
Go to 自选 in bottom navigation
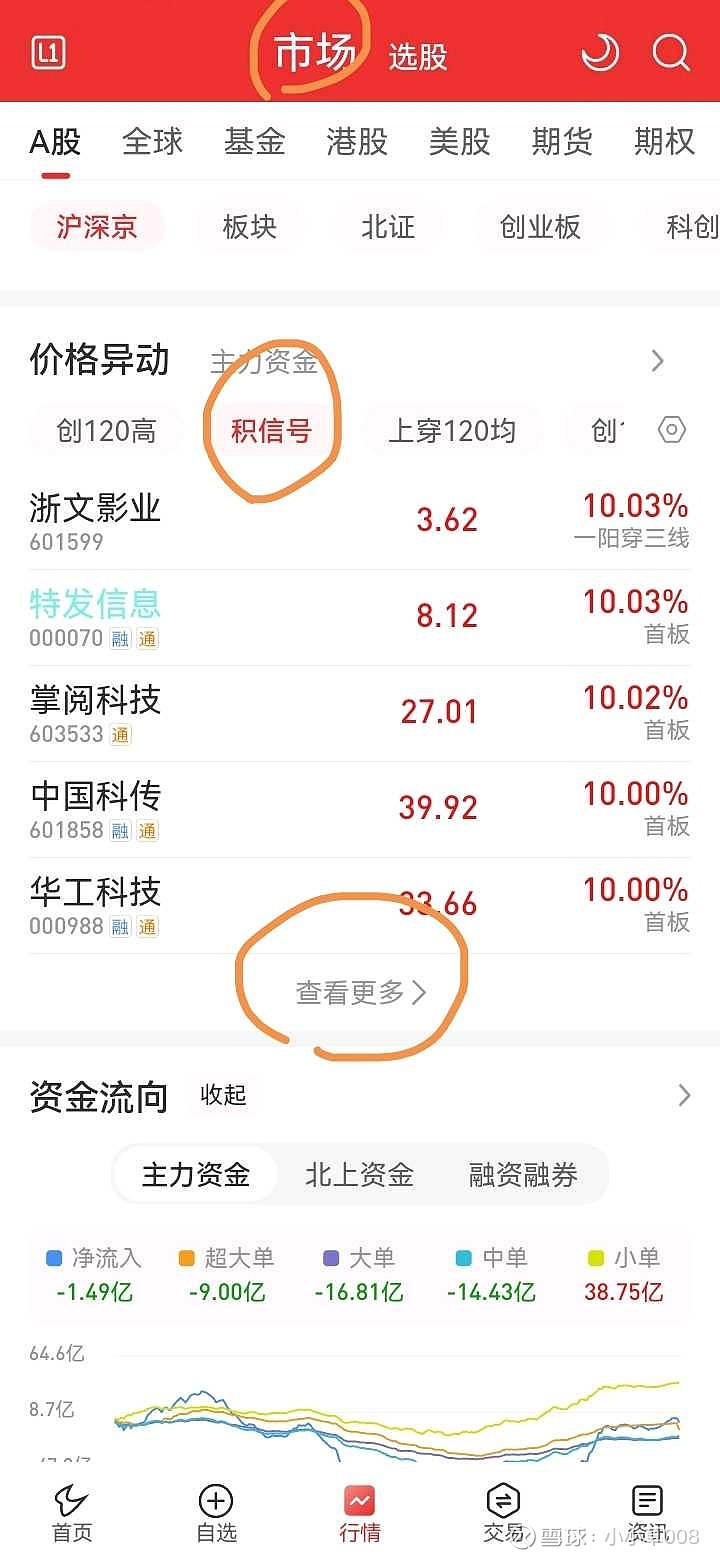[216, 1513]
